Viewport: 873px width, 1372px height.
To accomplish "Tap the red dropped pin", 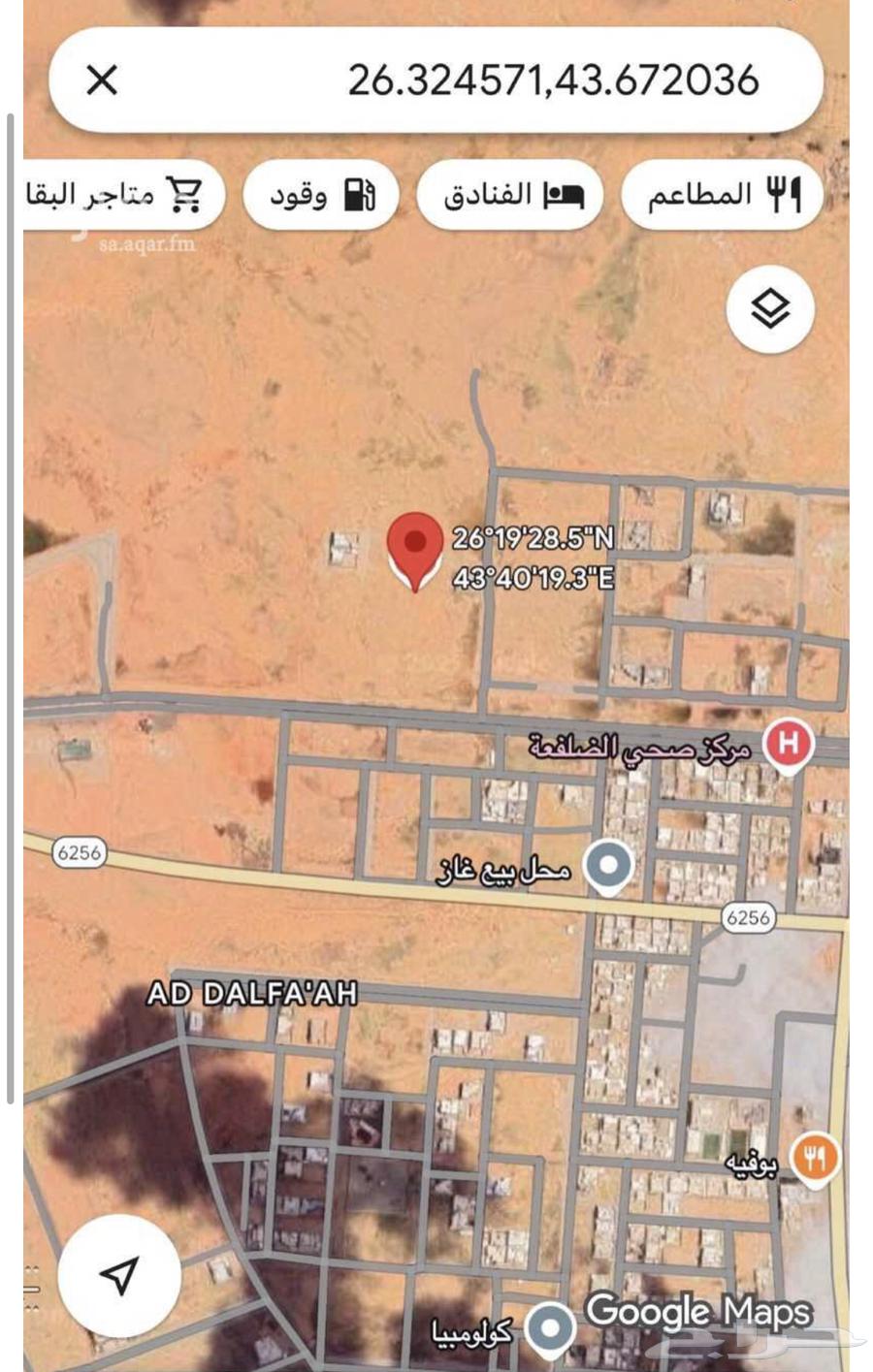I will click(415, 545).
